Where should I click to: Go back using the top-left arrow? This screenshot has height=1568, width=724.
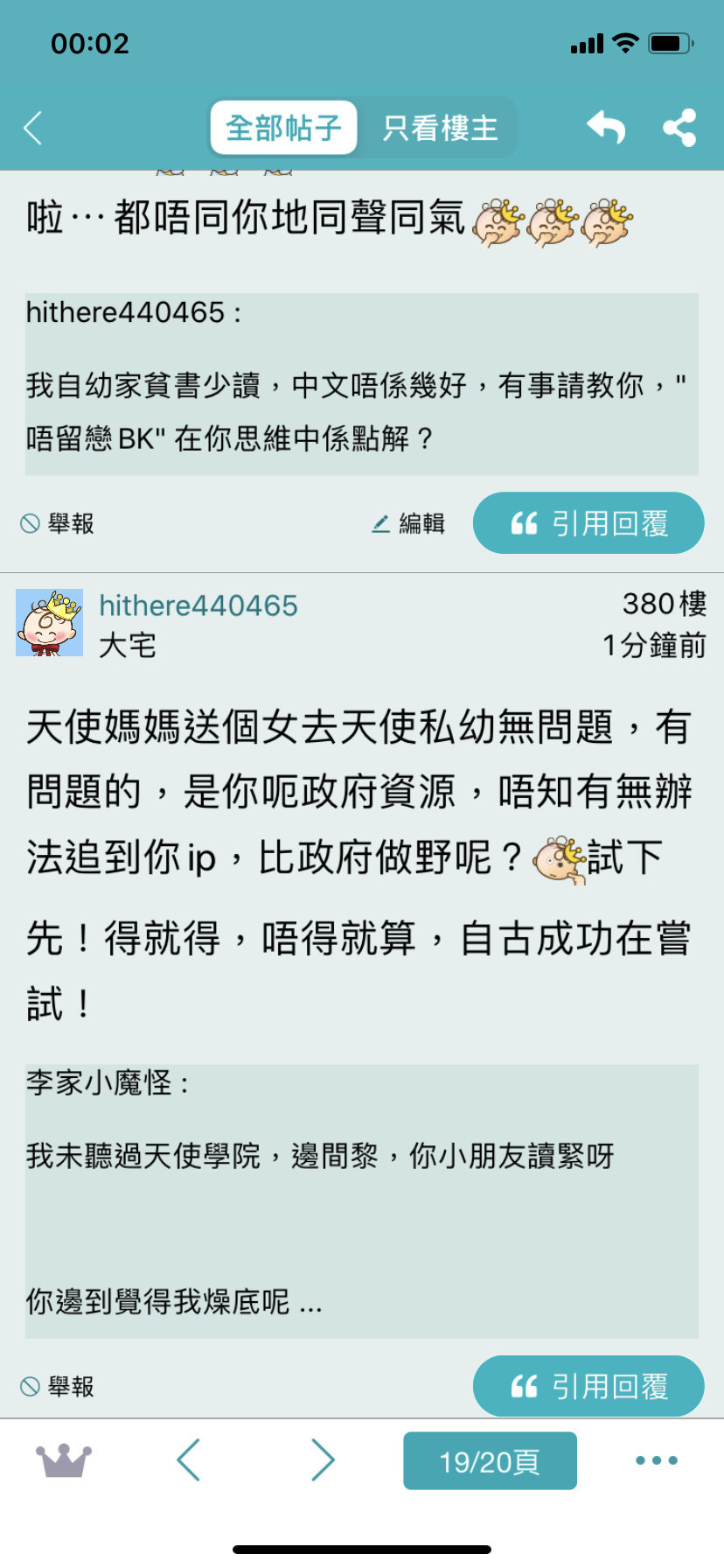click(x=33, y=129)
